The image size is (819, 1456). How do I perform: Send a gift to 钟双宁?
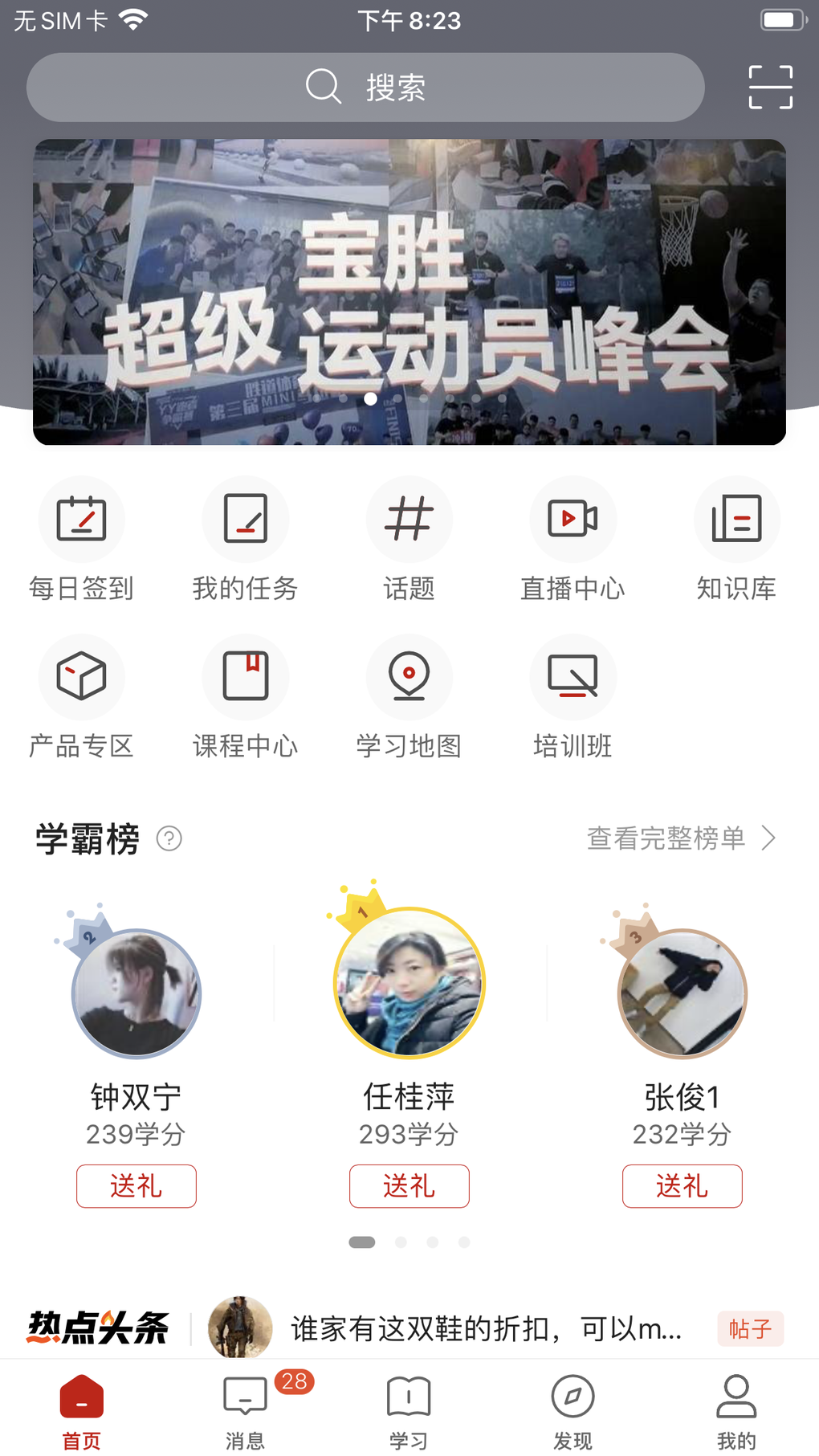coord(136,1186)
